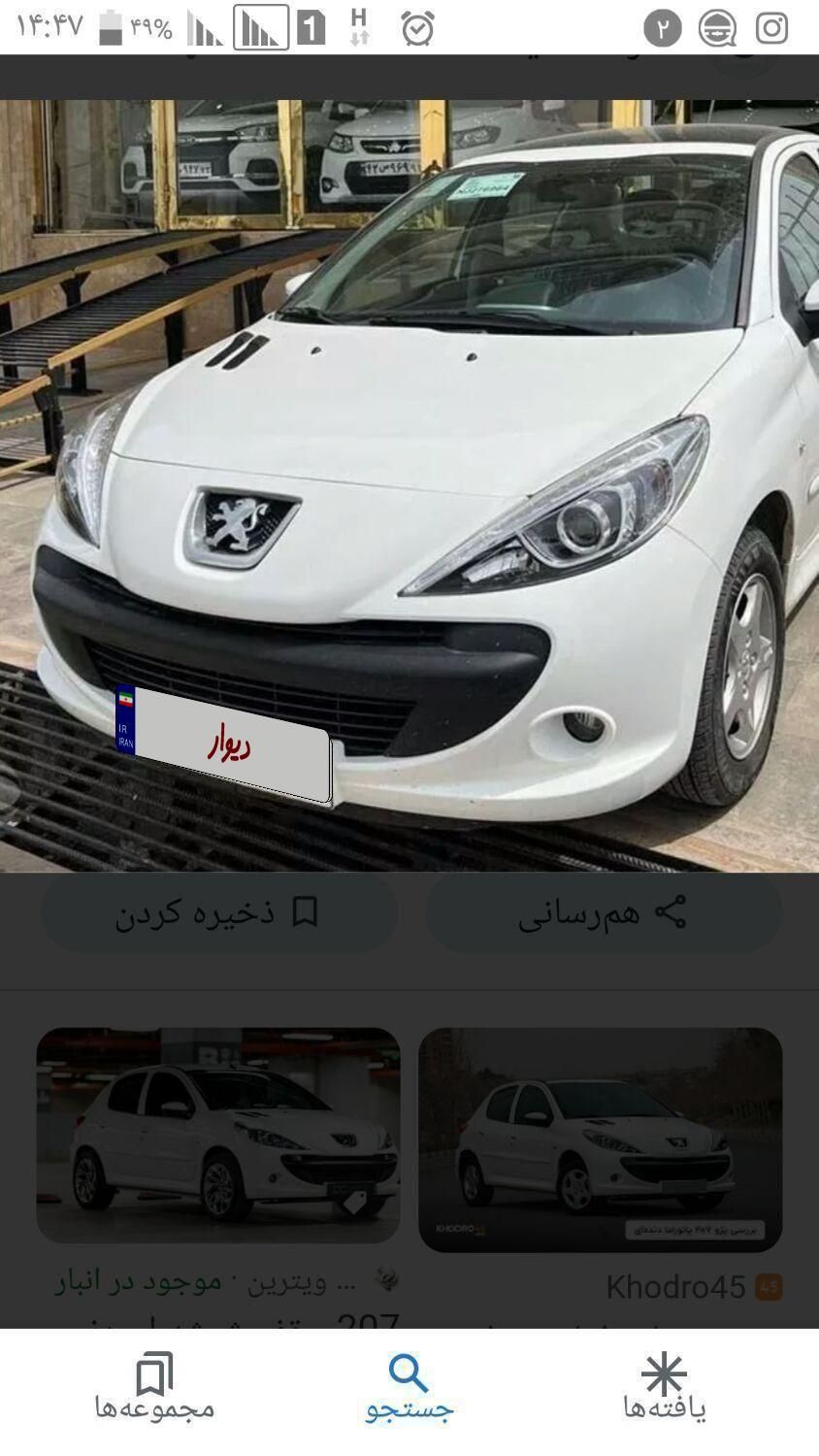Open the Khodro45 related image result

(x=600, y=1140)
